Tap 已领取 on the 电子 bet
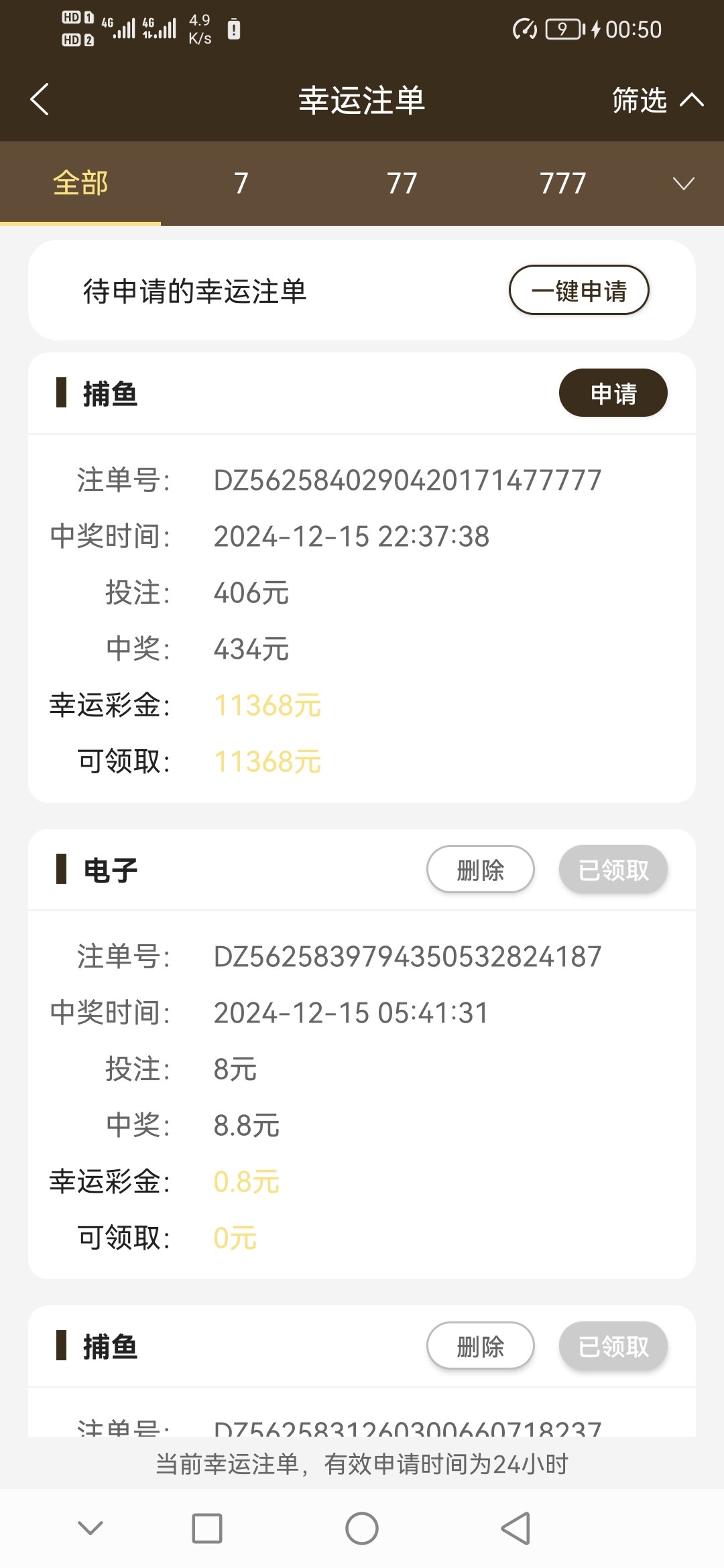This screenshot has width=724, height=1568. (613, 869)
